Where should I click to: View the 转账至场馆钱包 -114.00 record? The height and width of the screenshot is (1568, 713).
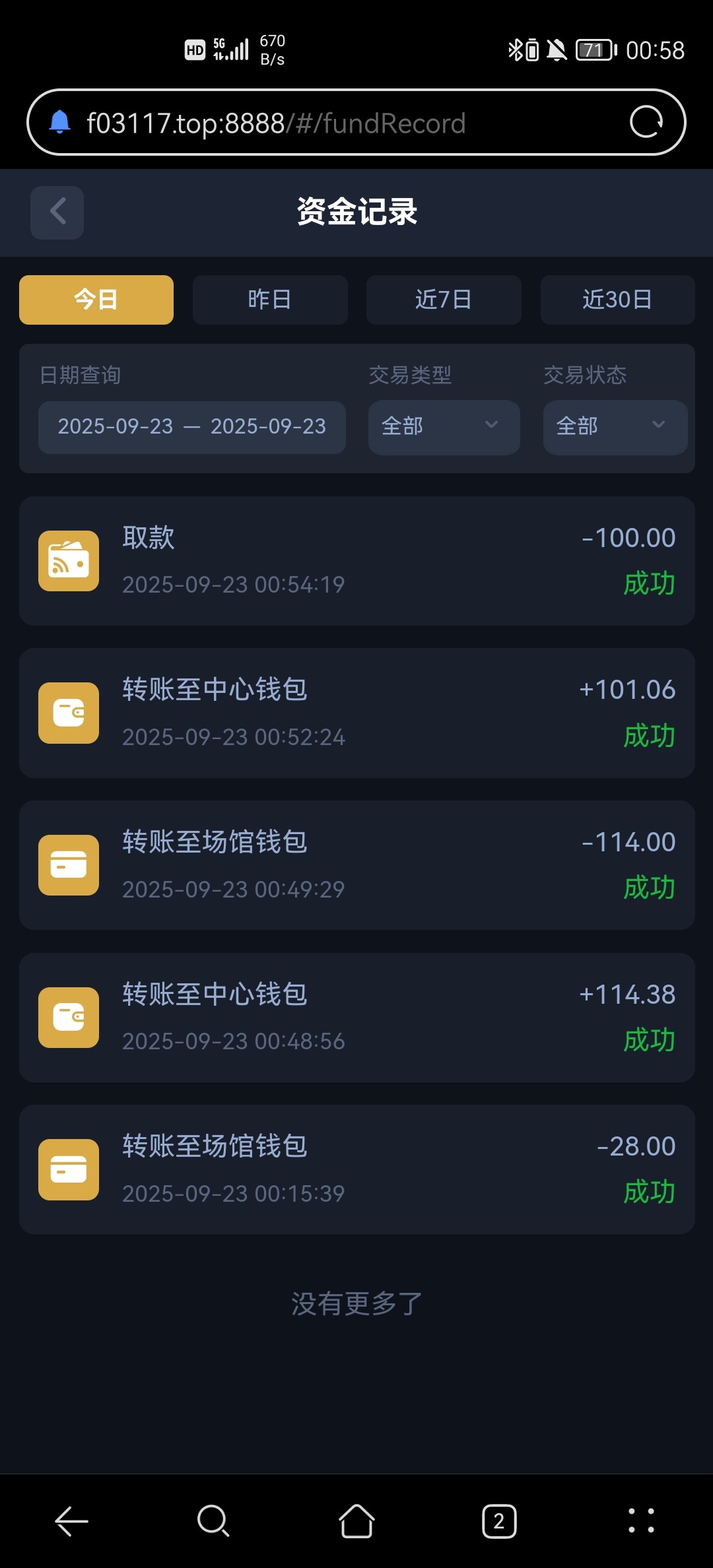pos(356,865)
